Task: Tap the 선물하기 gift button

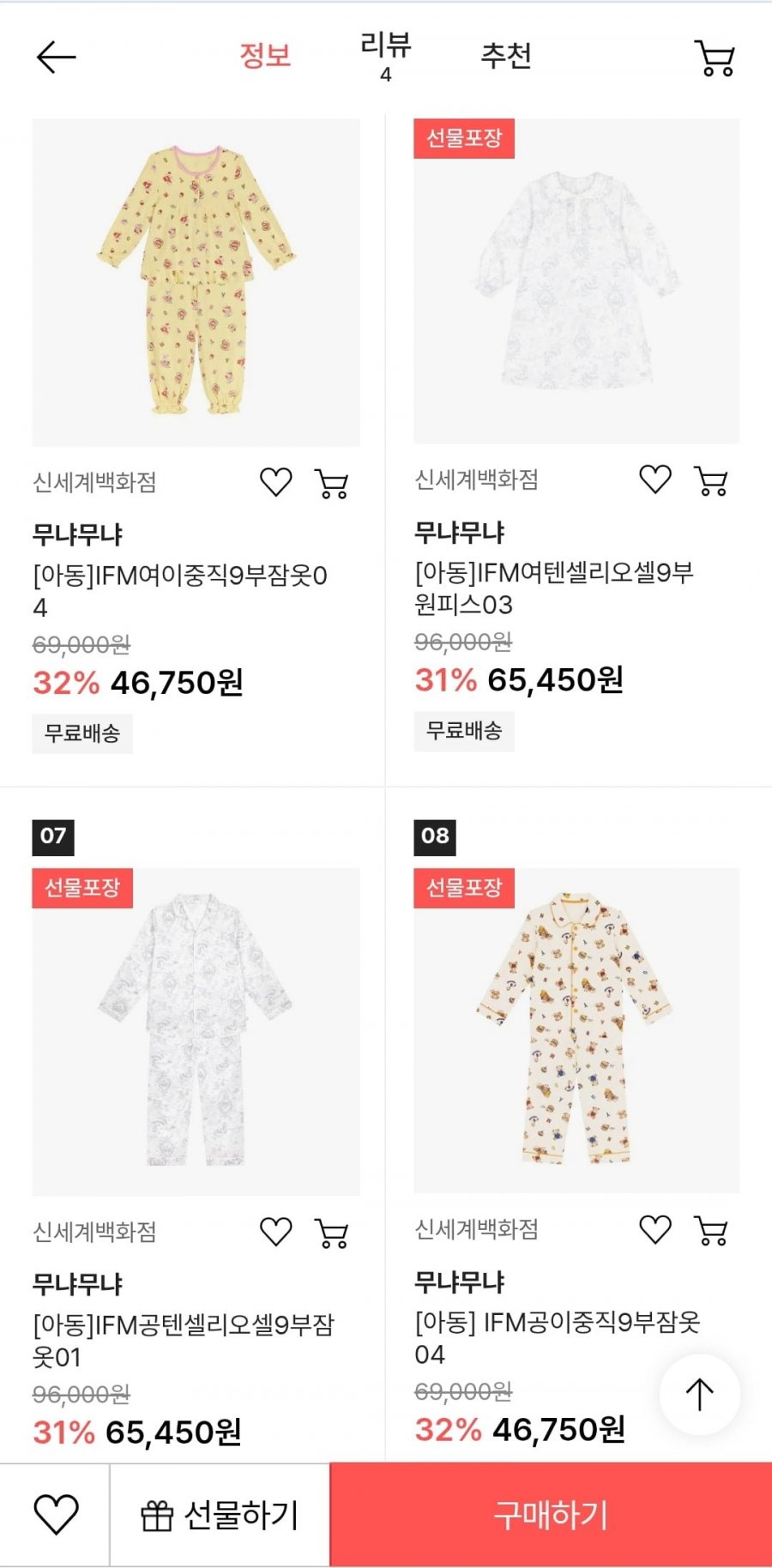Action: (220, 1515)
